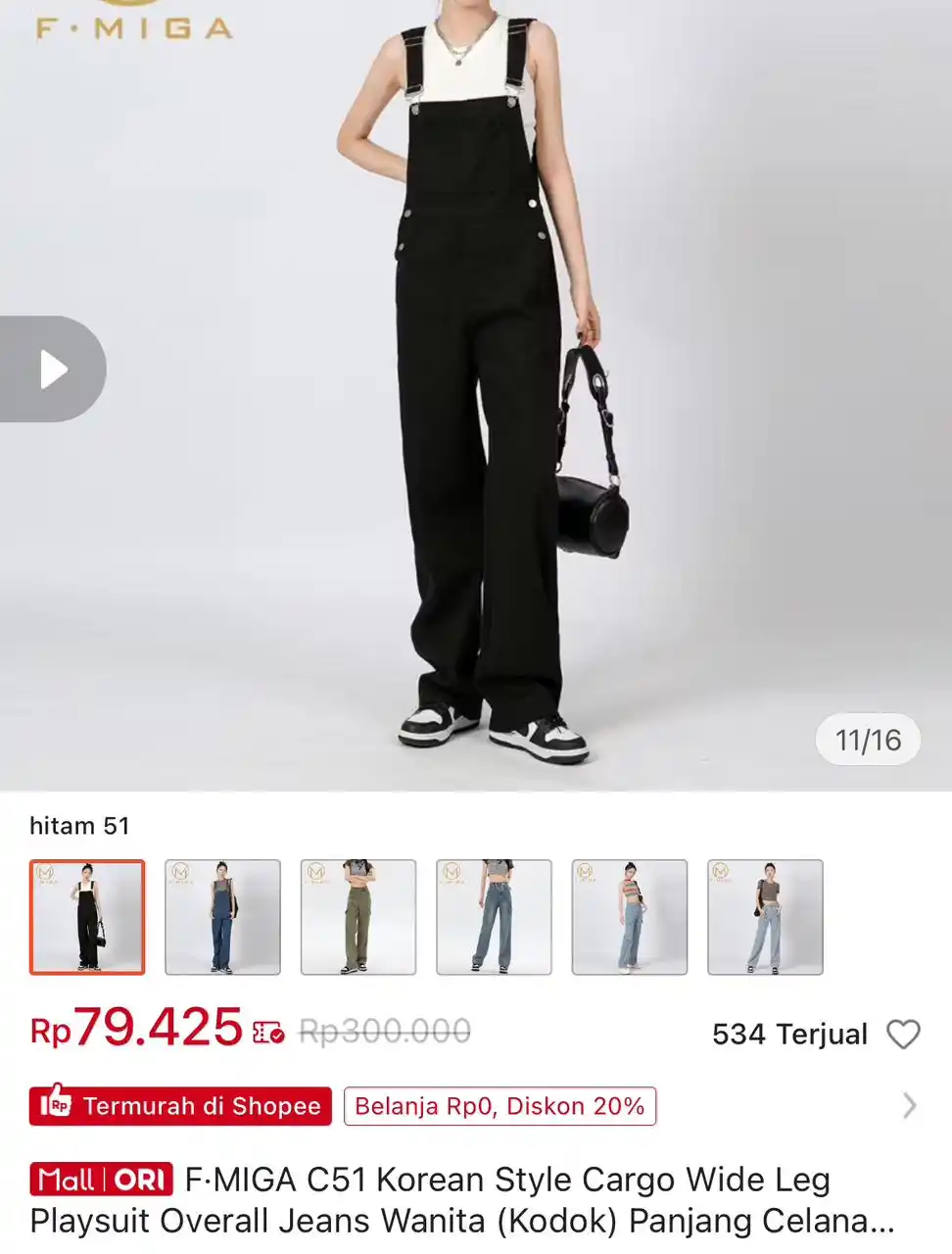Play the product video
This screenshot has height=1254, width=952.
point(53,369)
